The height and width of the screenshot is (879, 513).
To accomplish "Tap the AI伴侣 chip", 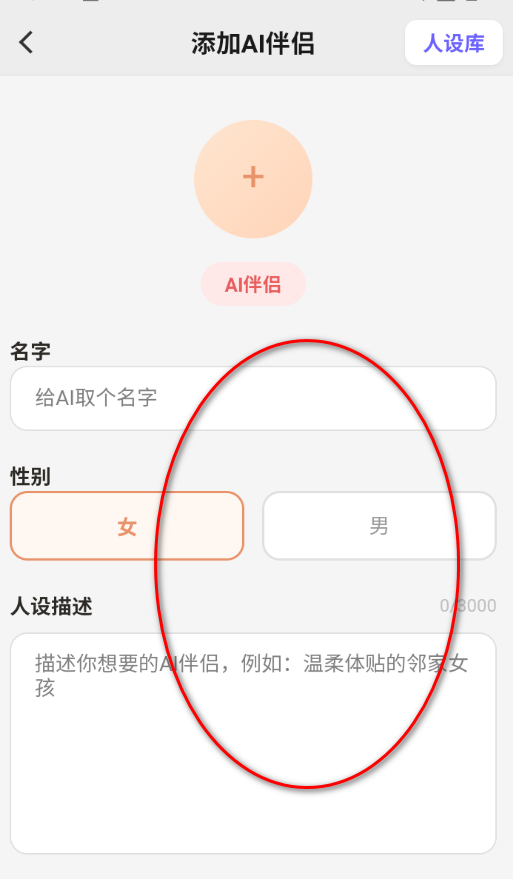I will (x=253, y=284).
